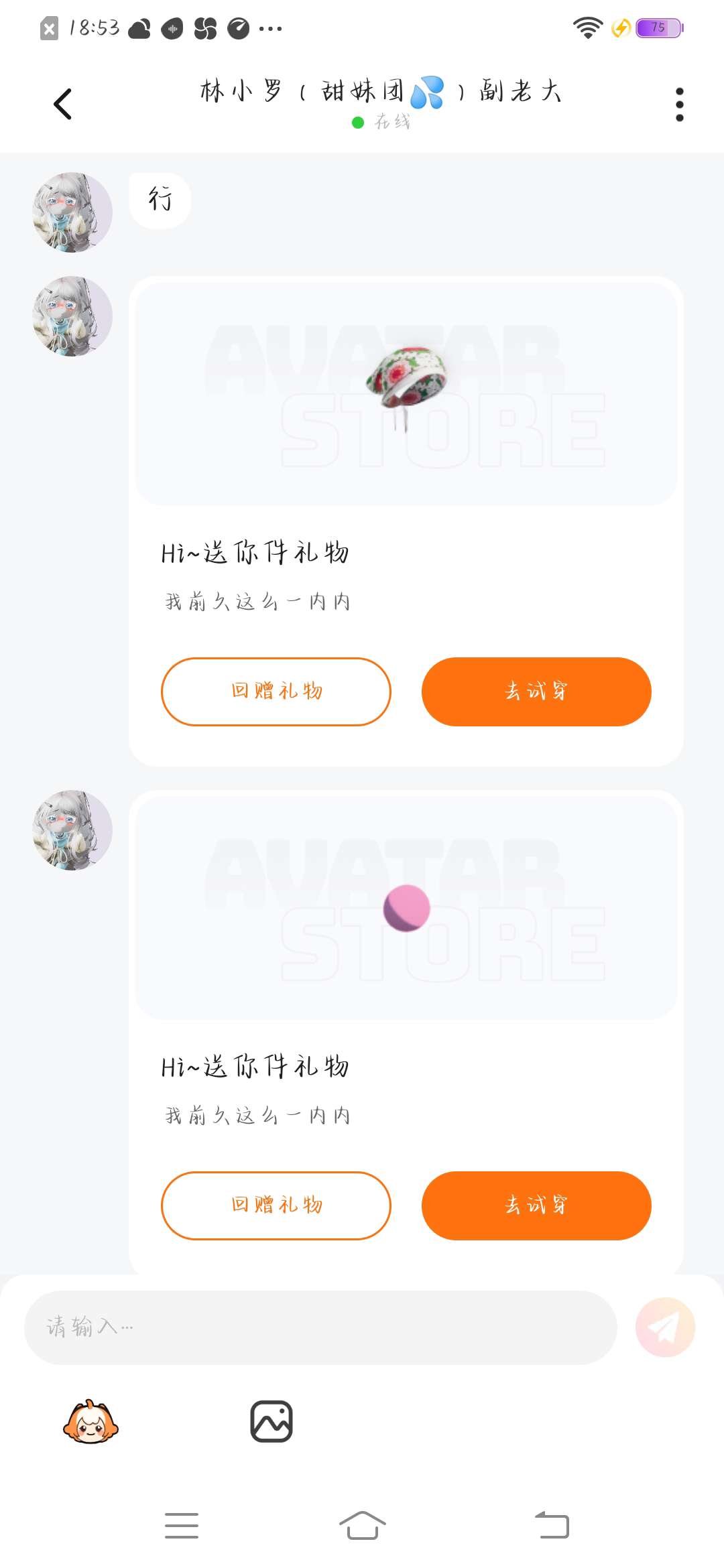Viewport: 724px width, 1568px height.
Task: Tap 去试穿 for the pink ball gift
Action: pyautogui.click(x=536, y=1205)
